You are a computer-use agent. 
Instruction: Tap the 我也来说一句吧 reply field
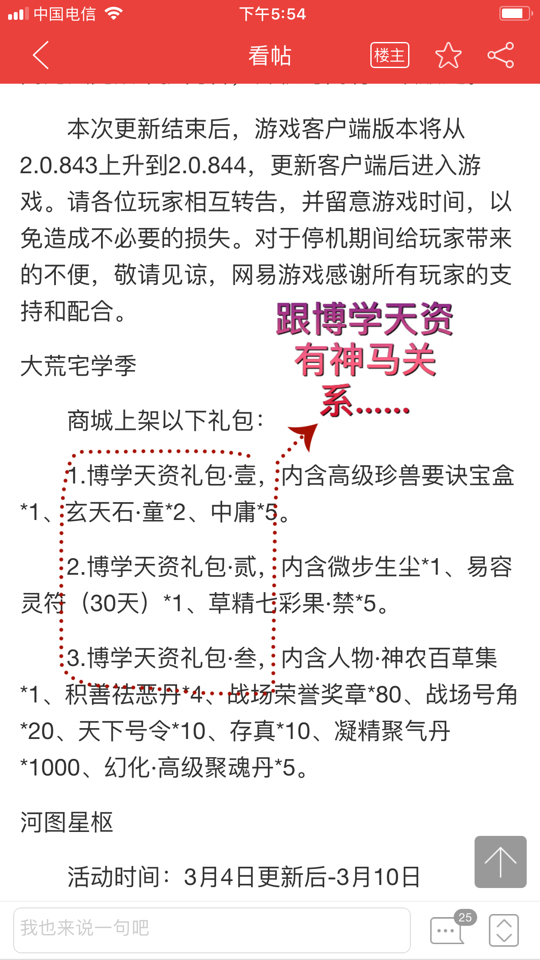click(x=212, y=928)
